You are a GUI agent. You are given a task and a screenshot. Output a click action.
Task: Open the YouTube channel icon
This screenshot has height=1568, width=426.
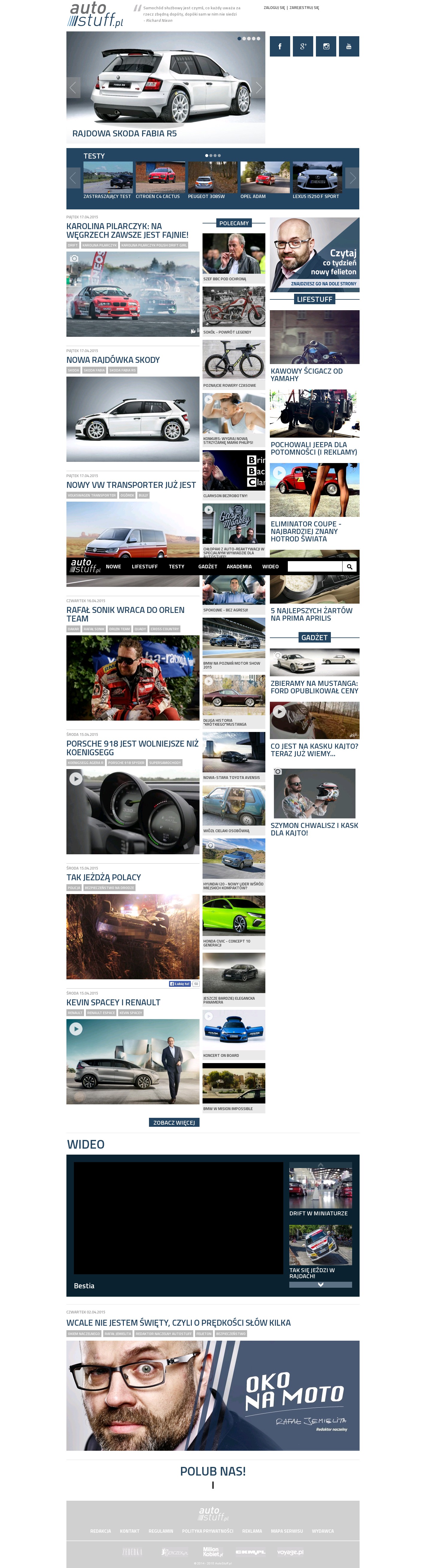(x=349, y=46)
